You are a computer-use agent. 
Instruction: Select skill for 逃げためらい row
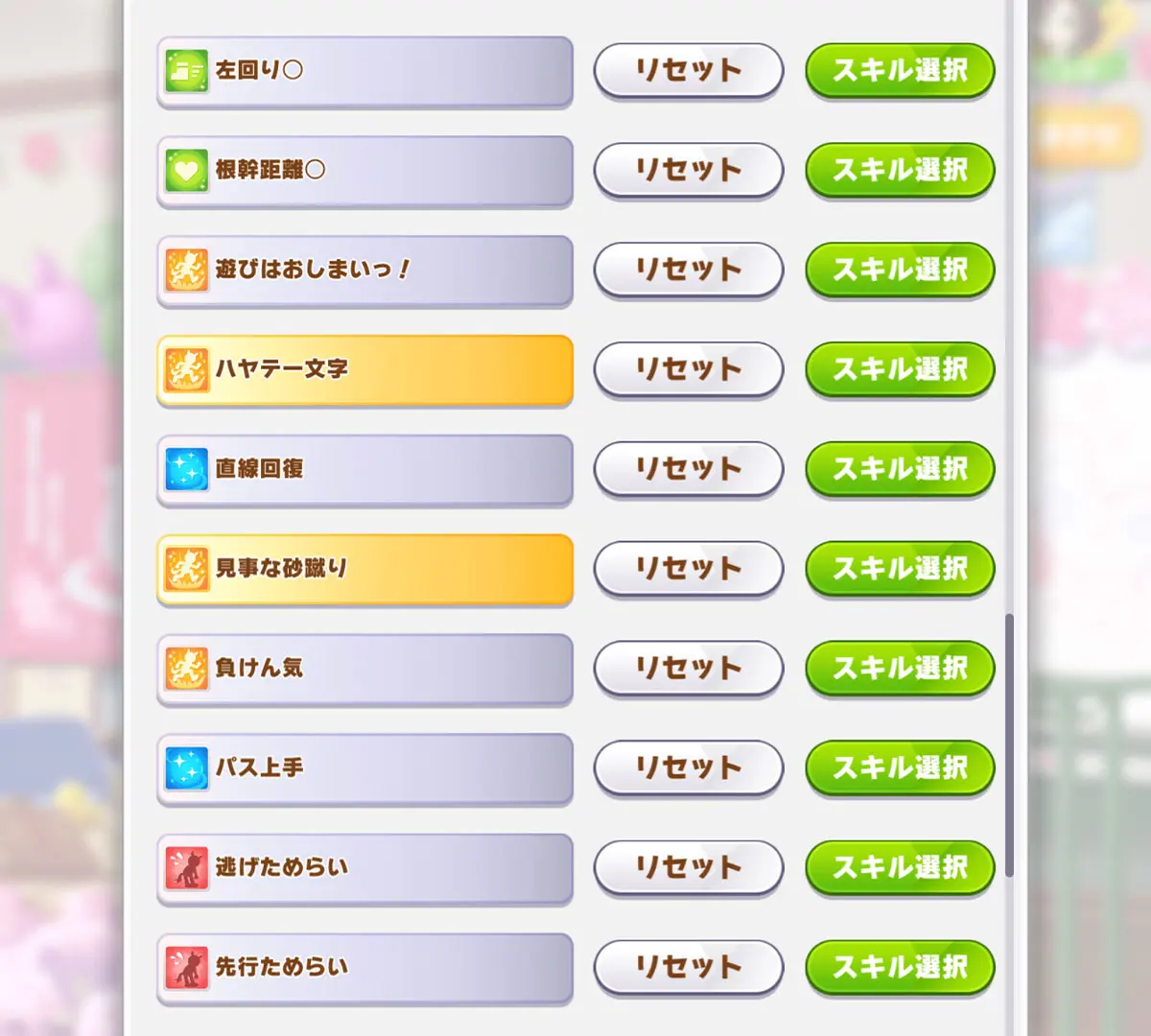[900, 868]
